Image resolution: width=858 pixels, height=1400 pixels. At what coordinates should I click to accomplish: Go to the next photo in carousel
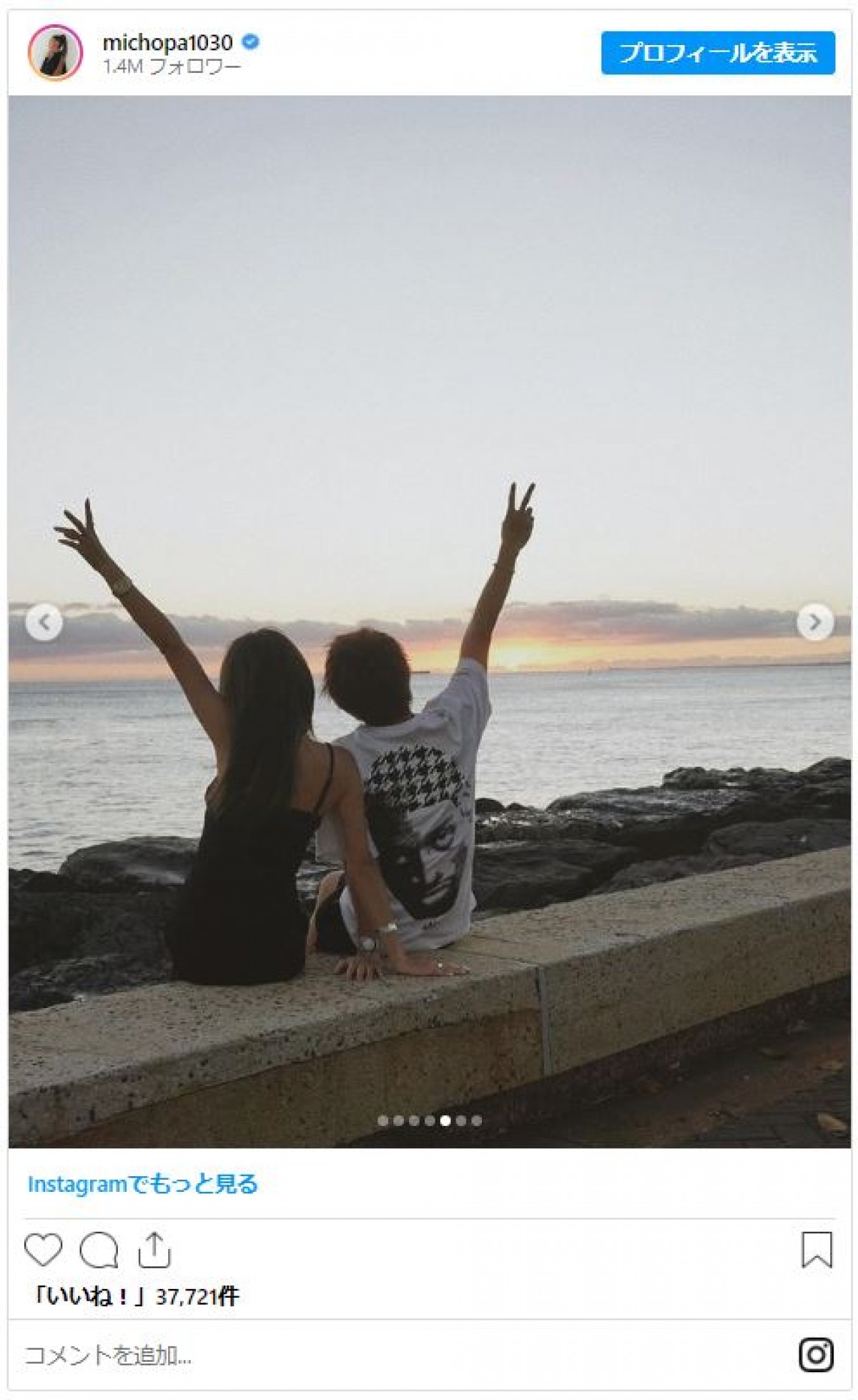click(x=814, y=622)
